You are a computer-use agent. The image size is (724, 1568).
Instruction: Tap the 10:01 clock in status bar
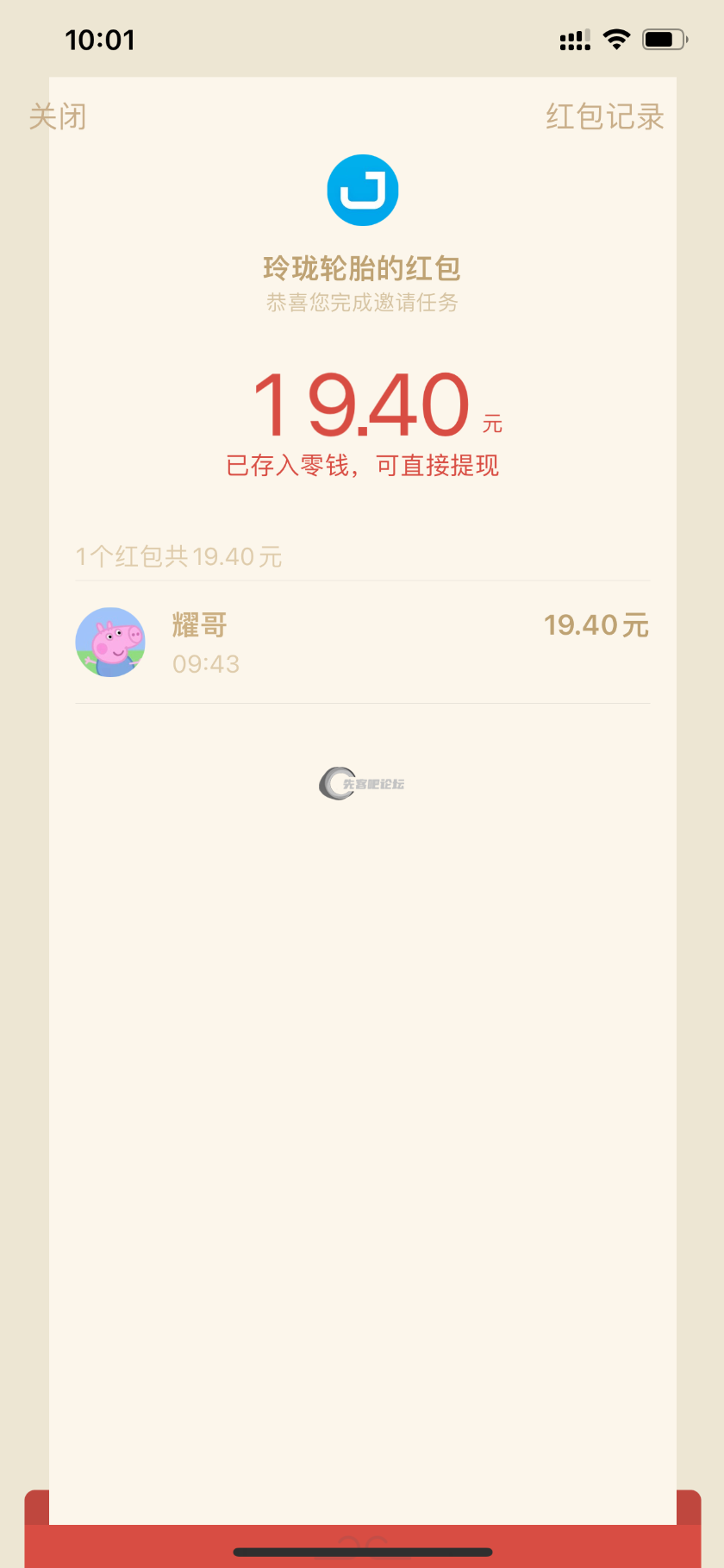pos(101,39)
